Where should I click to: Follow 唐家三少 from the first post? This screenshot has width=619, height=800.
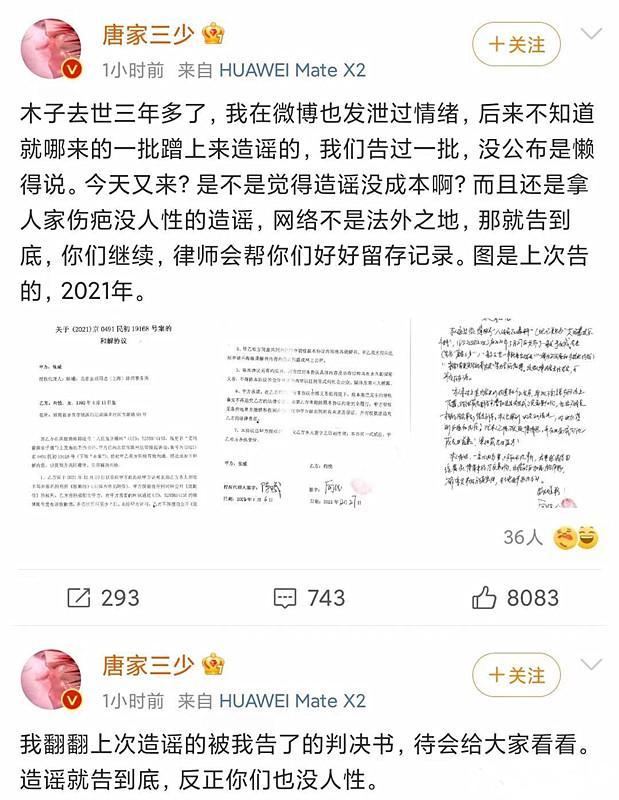[516, 45]
